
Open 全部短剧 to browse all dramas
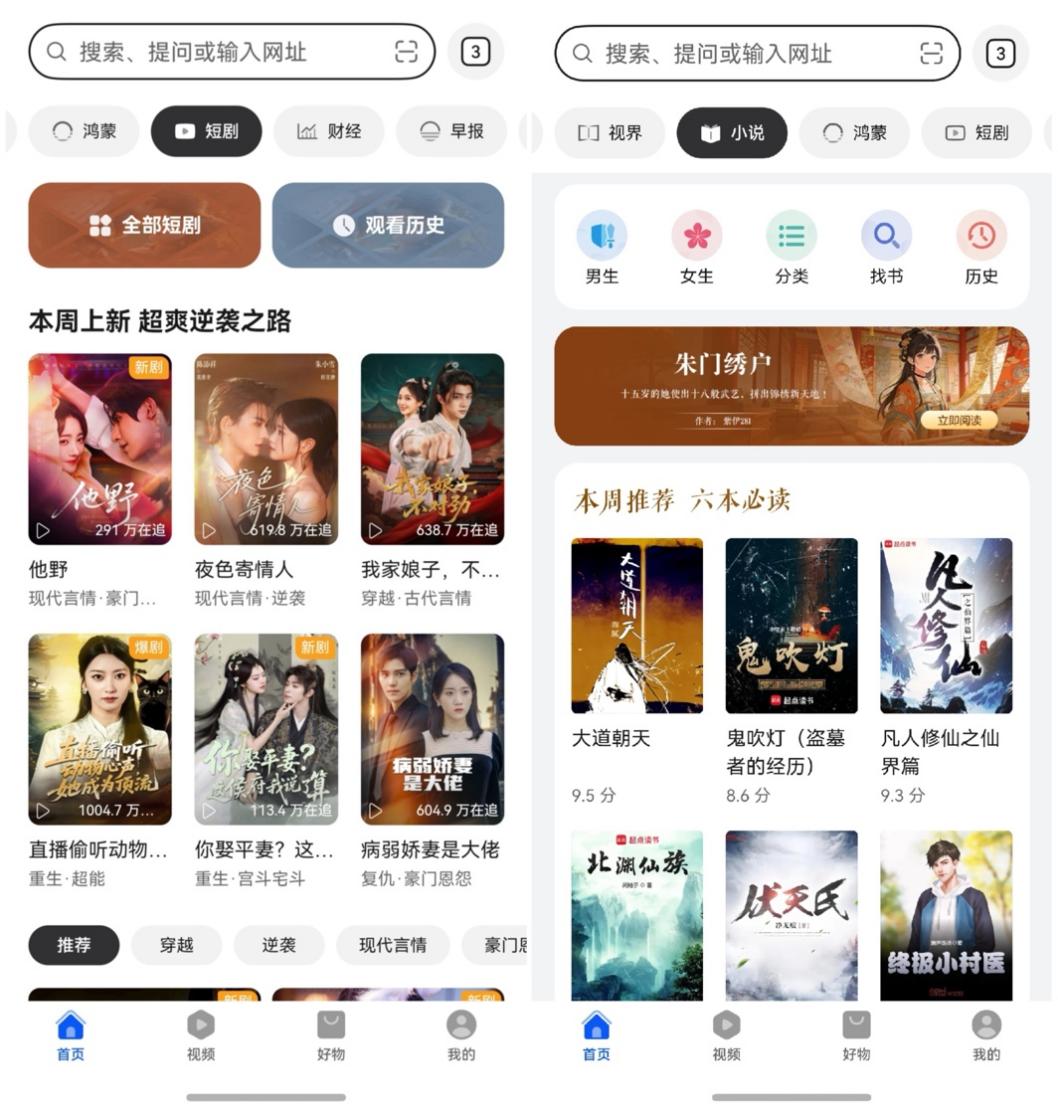[143, 226]
